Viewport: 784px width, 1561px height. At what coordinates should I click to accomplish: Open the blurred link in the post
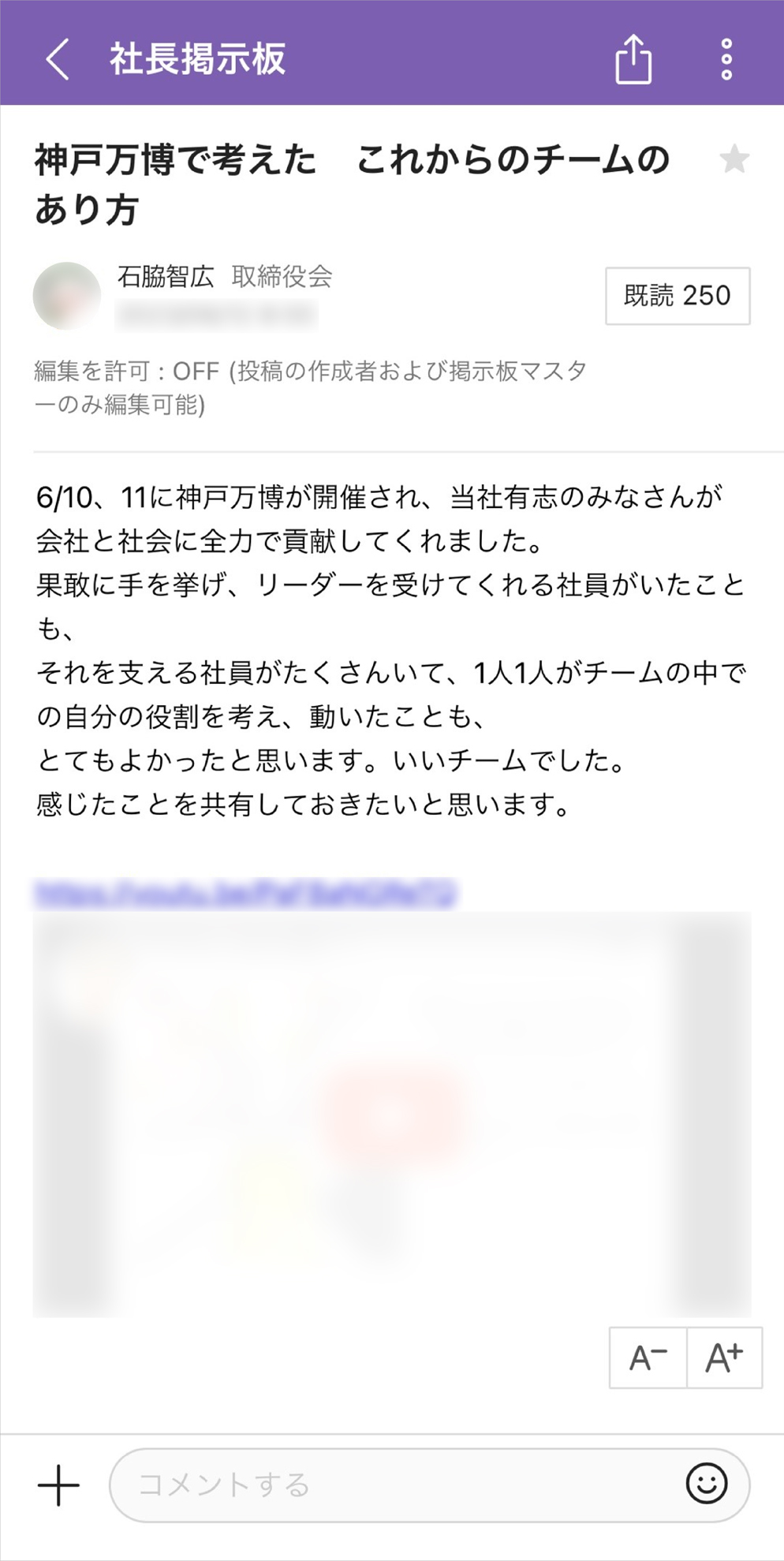click(x=245, y=893)
